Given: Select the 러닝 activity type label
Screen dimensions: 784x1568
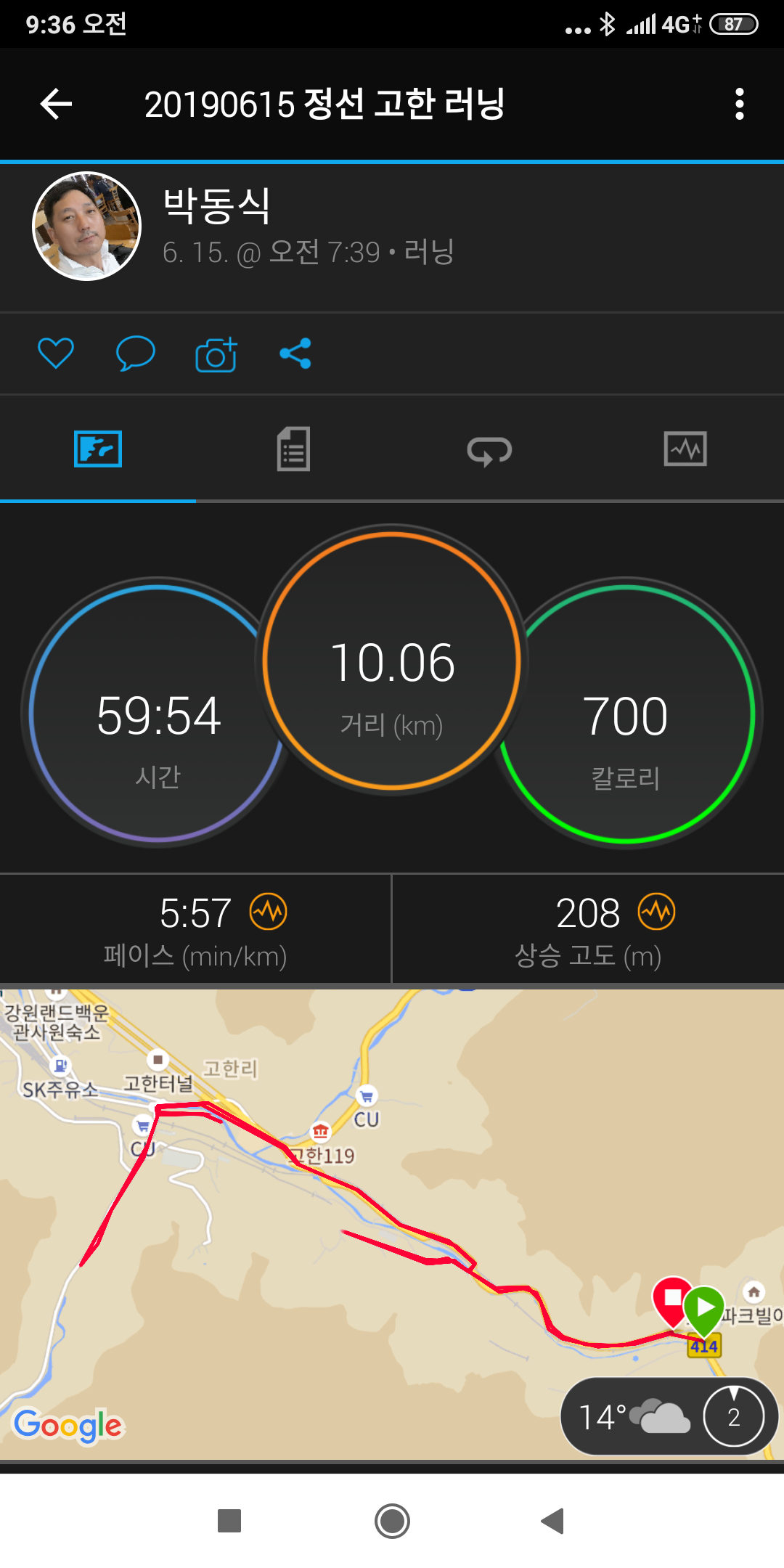Looking at the screenshot, I should 430,252.
